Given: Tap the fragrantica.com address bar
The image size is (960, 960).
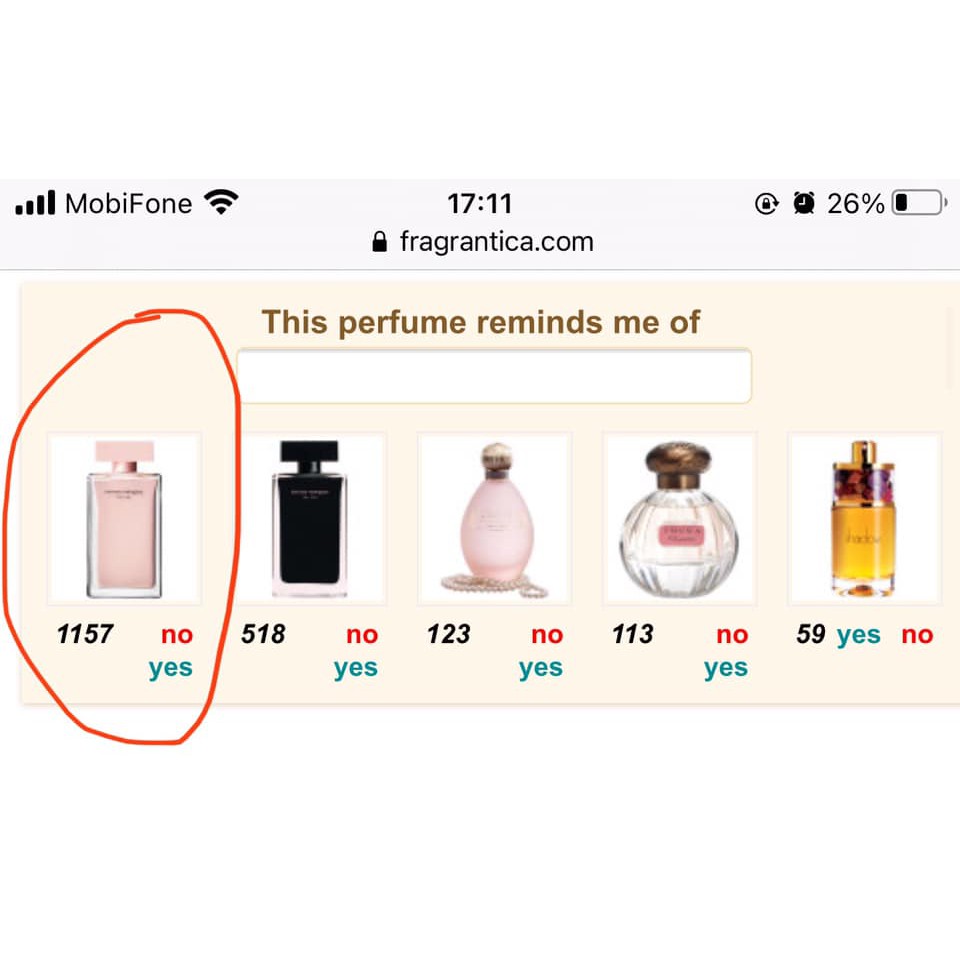Looking at the screenshot, I should [x=482, y=242].
